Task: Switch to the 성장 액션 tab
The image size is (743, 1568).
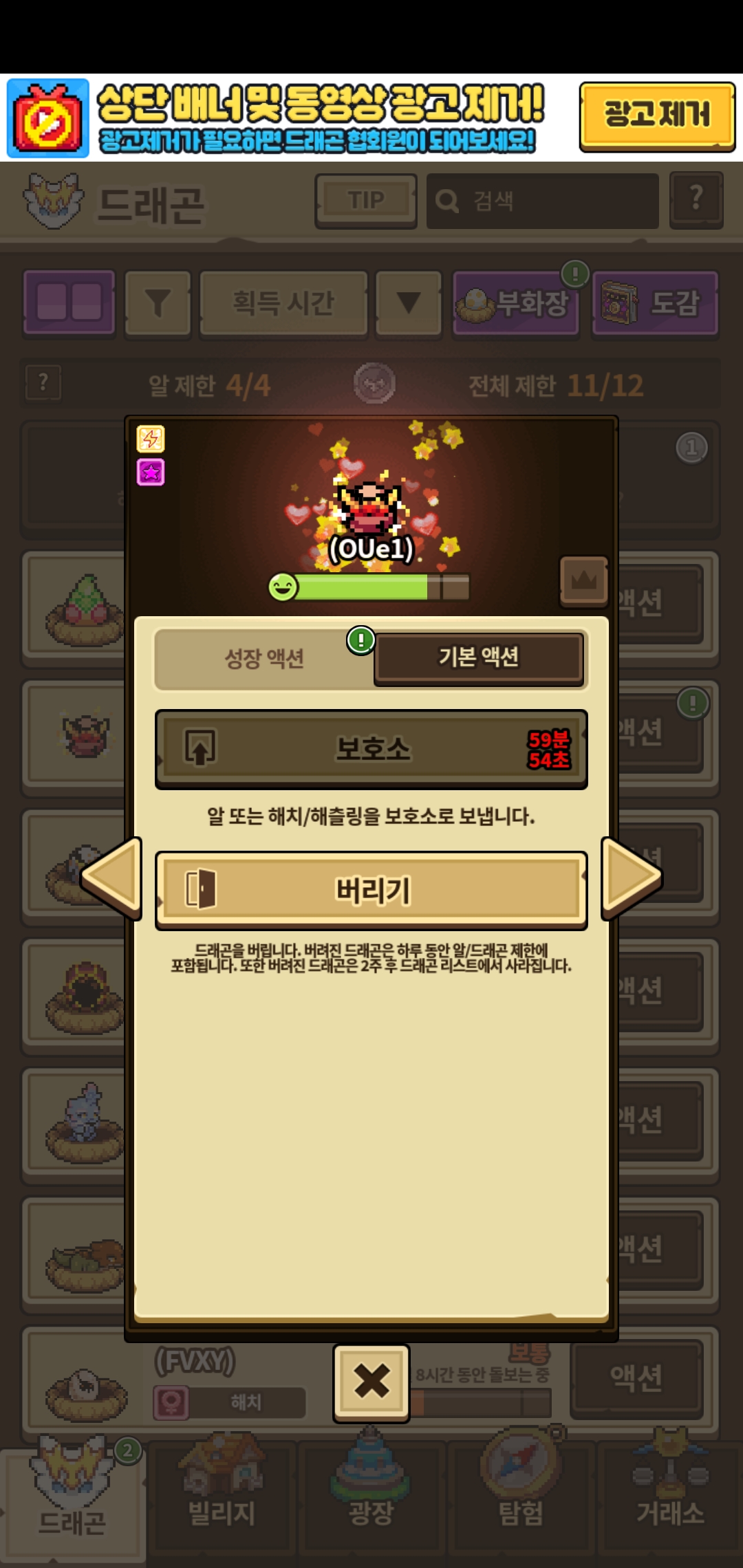Action: click(264, 659)
